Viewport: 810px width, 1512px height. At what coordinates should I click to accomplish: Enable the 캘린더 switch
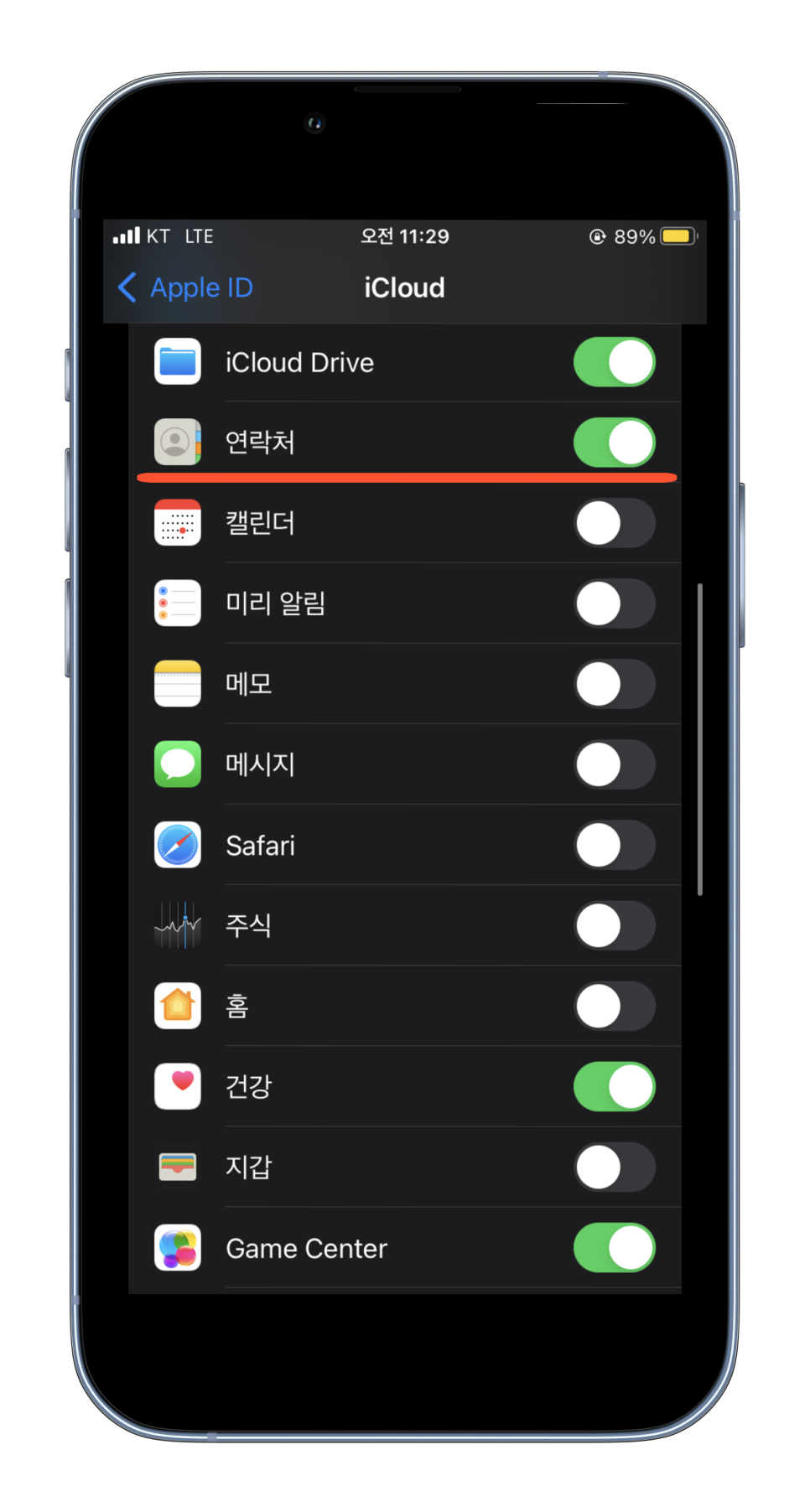click(615, 523)
